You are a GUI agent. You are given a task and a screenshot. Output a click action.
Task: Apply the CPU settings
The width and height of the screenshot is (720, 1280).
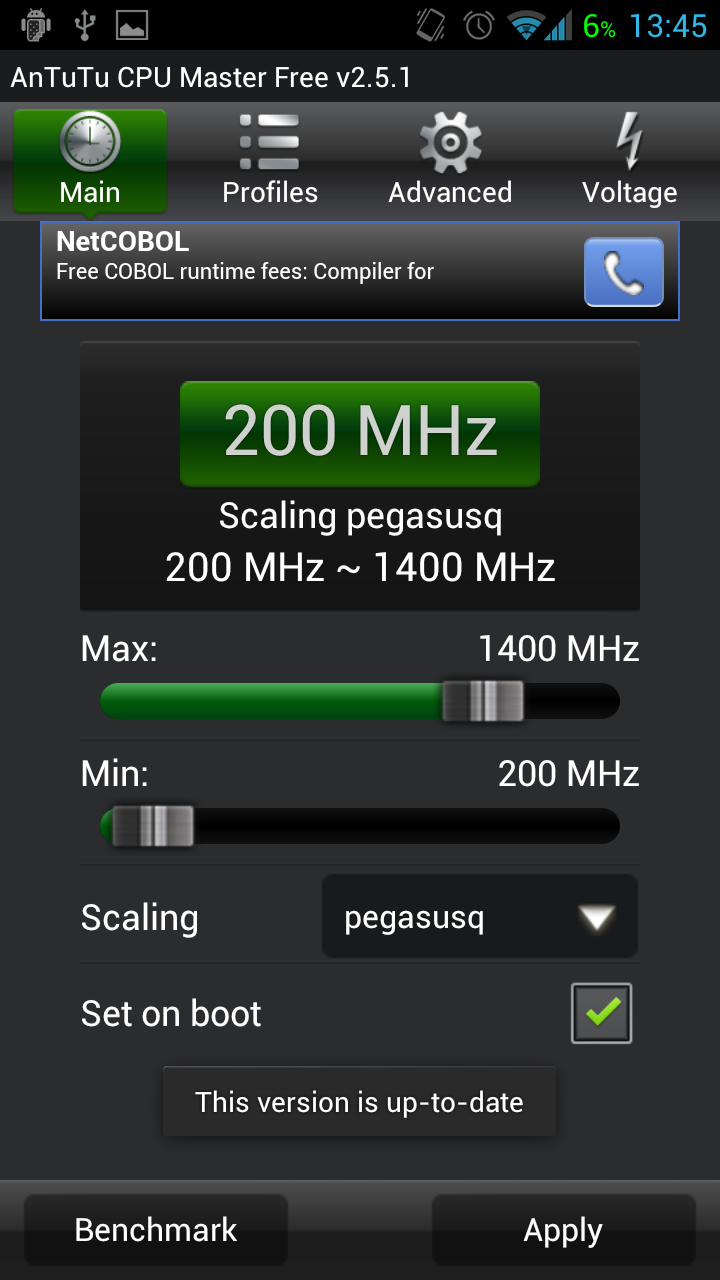[563, 1230]
